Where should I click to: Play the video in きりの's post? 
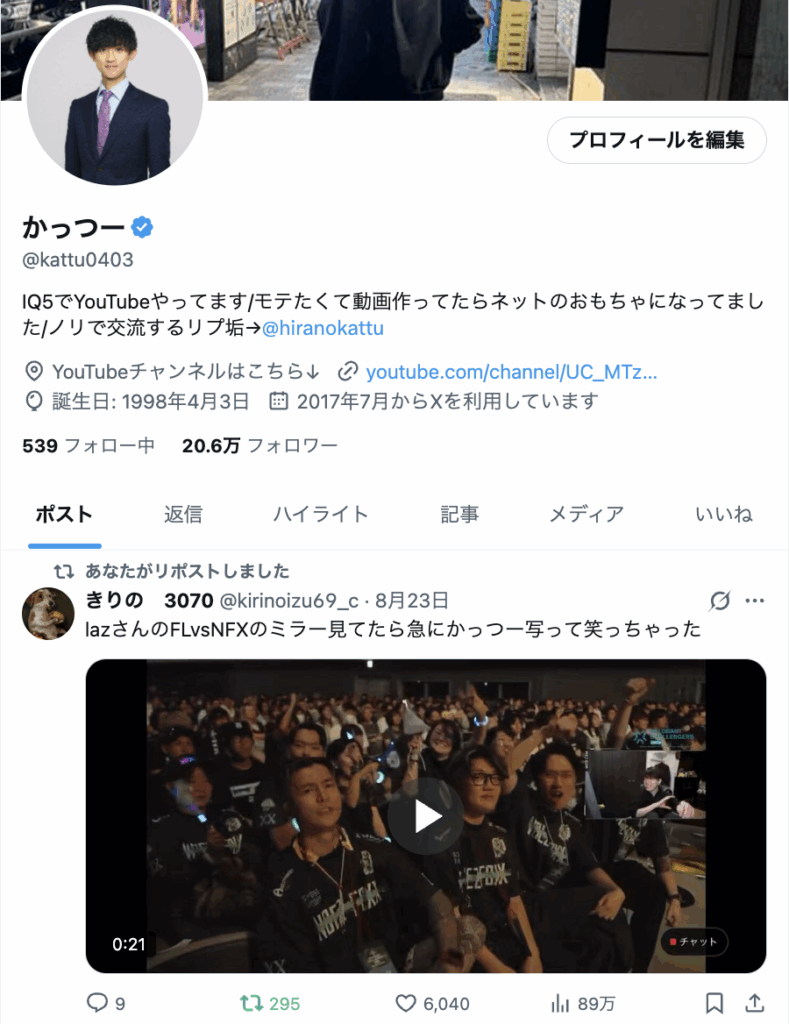pos(425,816)
